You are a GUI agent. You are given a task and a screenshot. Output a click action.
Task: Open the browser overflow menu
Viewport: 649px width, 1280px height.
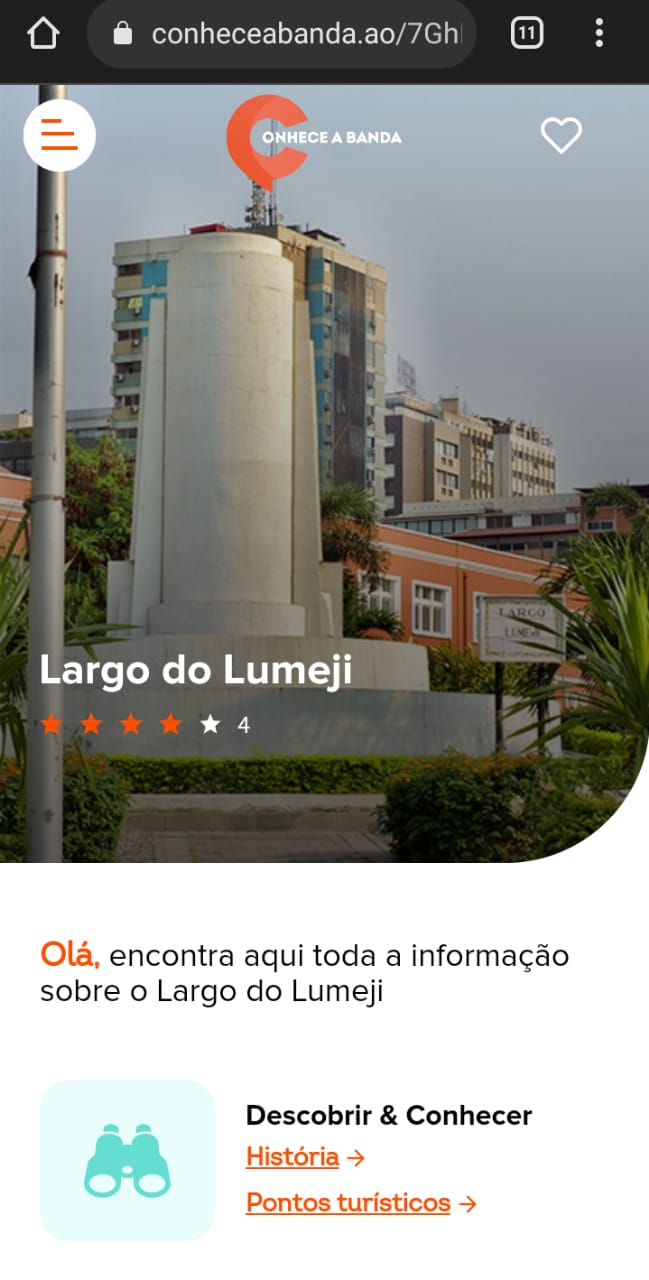[x=599, y=34]
